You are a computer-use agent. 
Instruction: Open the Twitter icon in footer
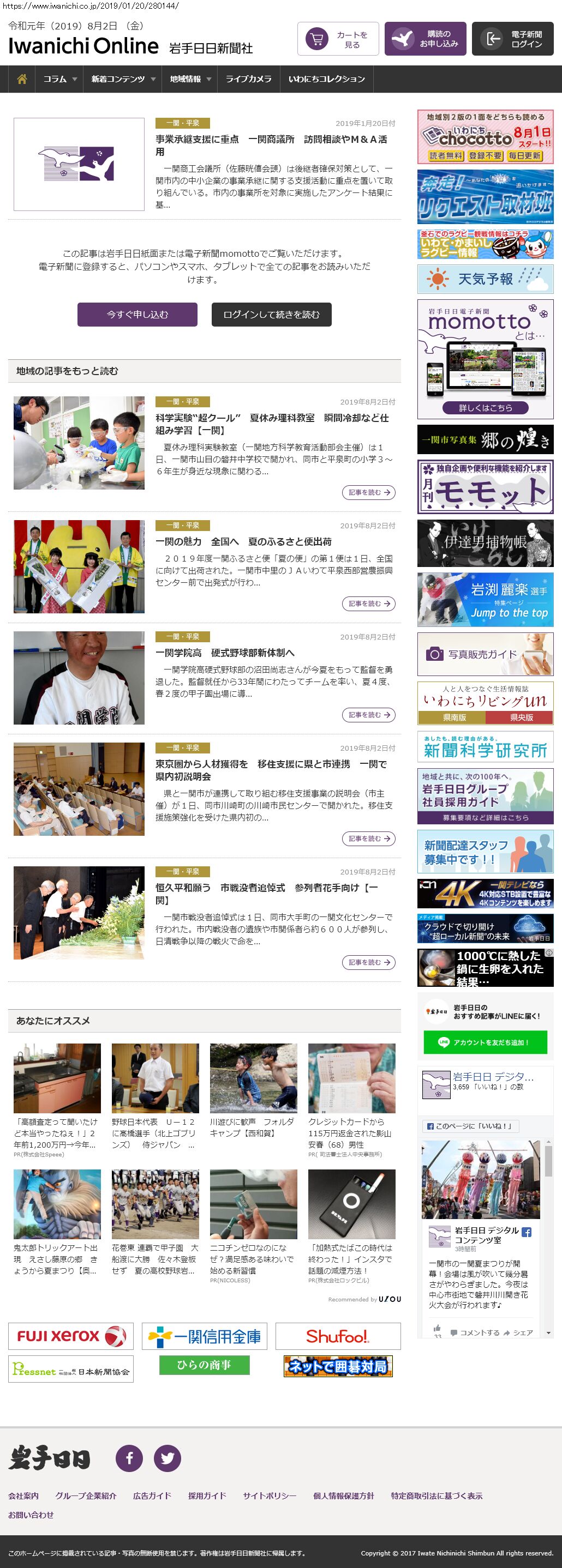point(168,1458)
